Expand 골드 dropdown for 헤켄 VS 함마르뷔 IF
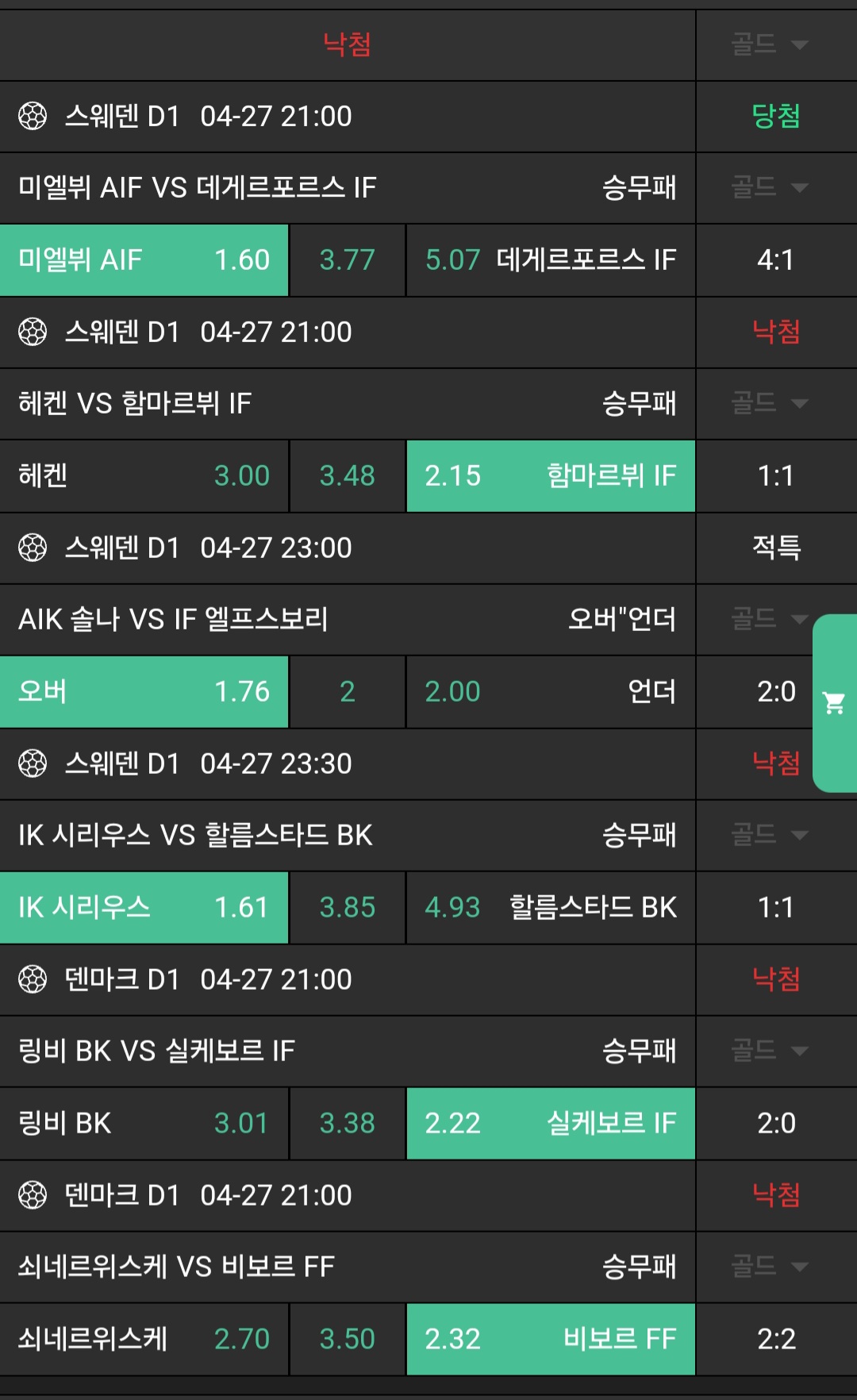 pos(768,404)
